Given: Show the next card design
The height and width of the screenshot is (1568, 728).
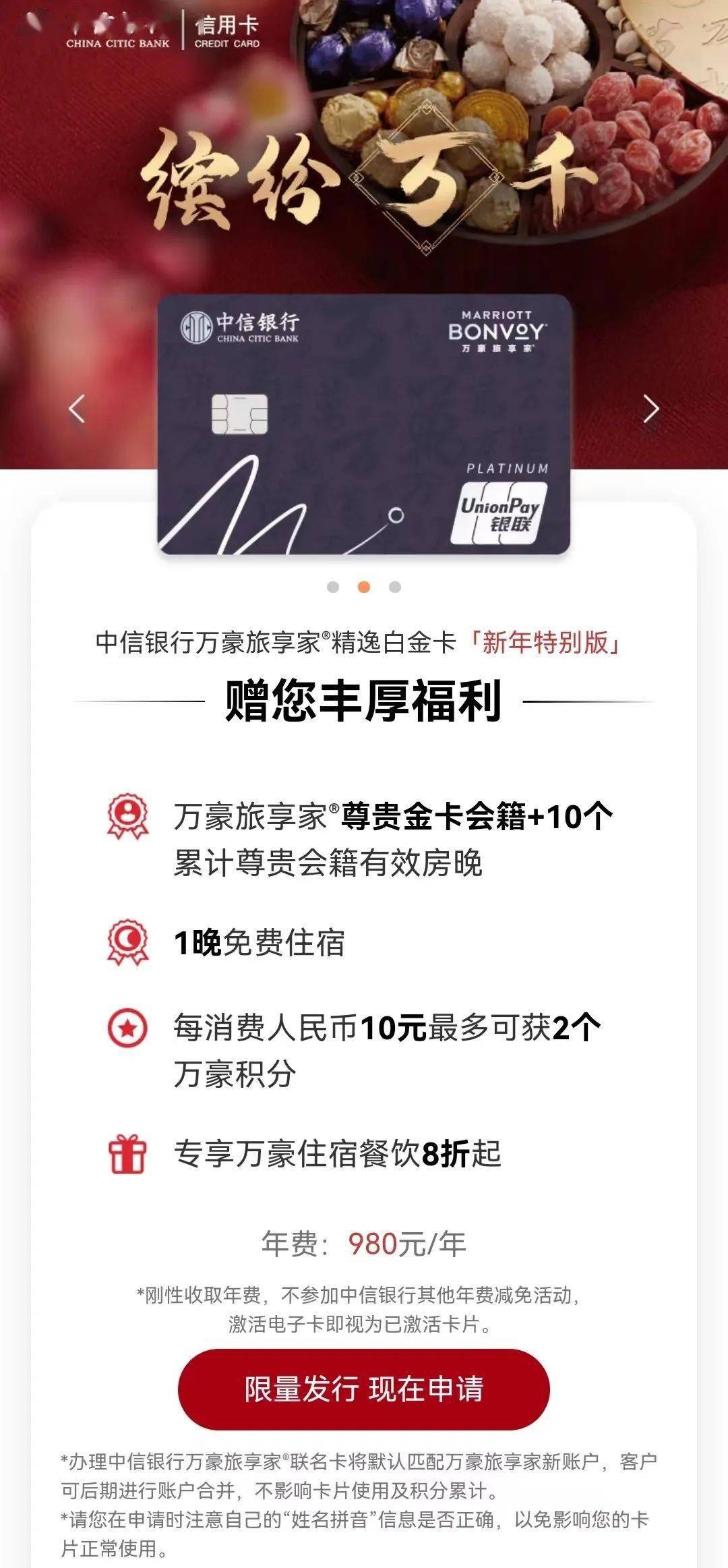Looking at the screenshot, I should click(x=650, y=409).
